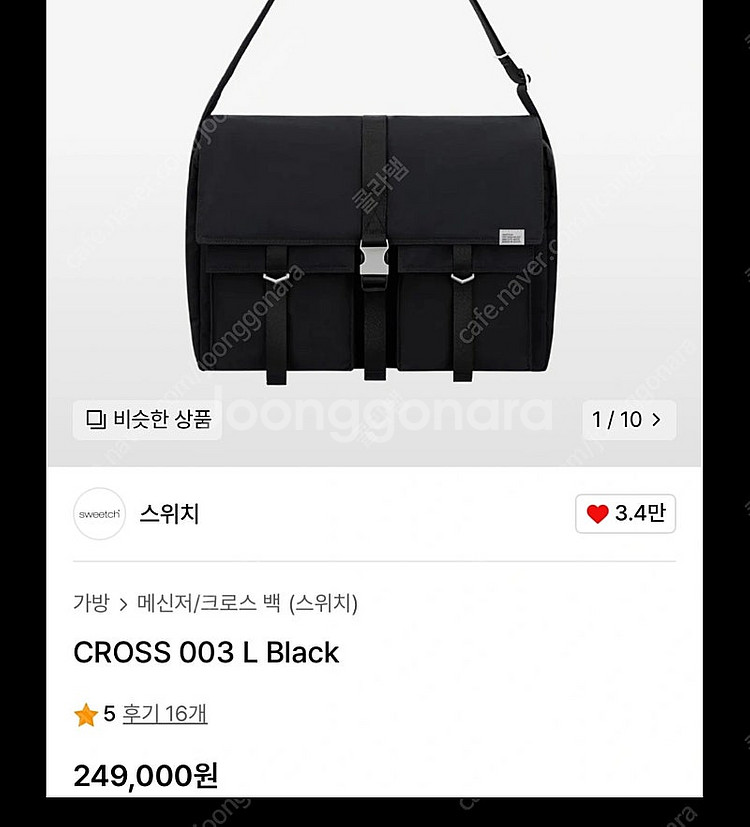The image size is (750, 827).
Task: Open the 비슷한 상품 button
Action: click(147, 420)
